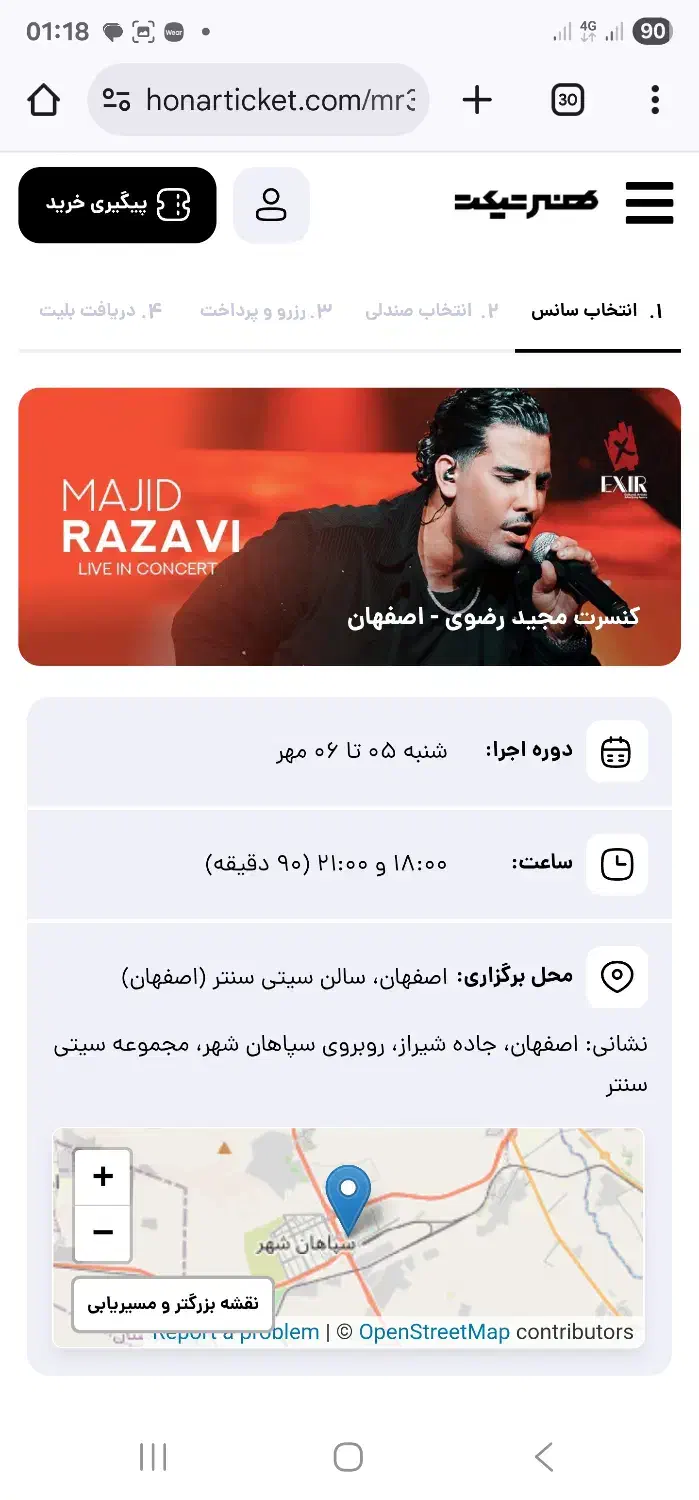This screenshot has height=1500, width=699.
Task: View the 30 open tabs
Action: point(567,100)
